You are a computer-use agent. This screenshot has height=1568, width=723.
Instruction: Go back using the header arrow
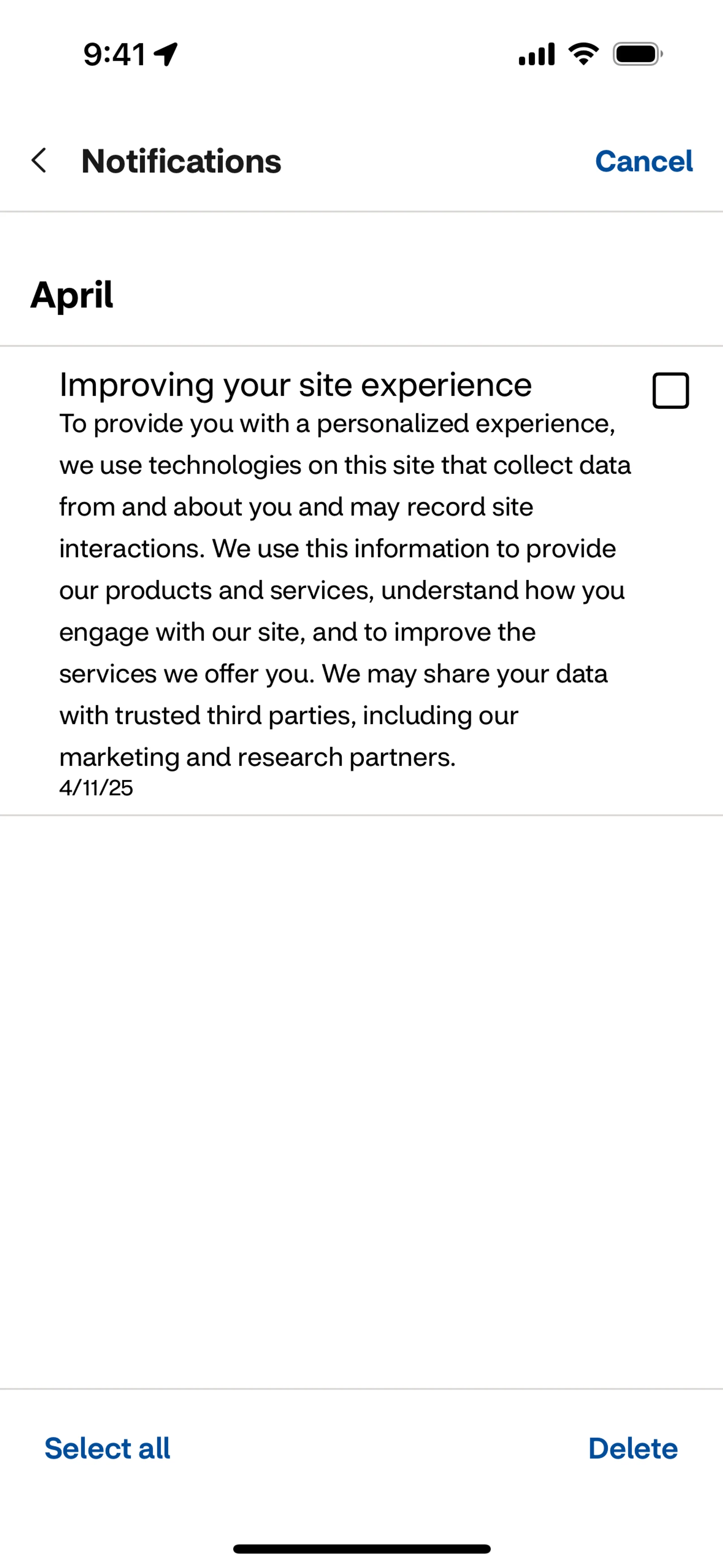point(39,161)
